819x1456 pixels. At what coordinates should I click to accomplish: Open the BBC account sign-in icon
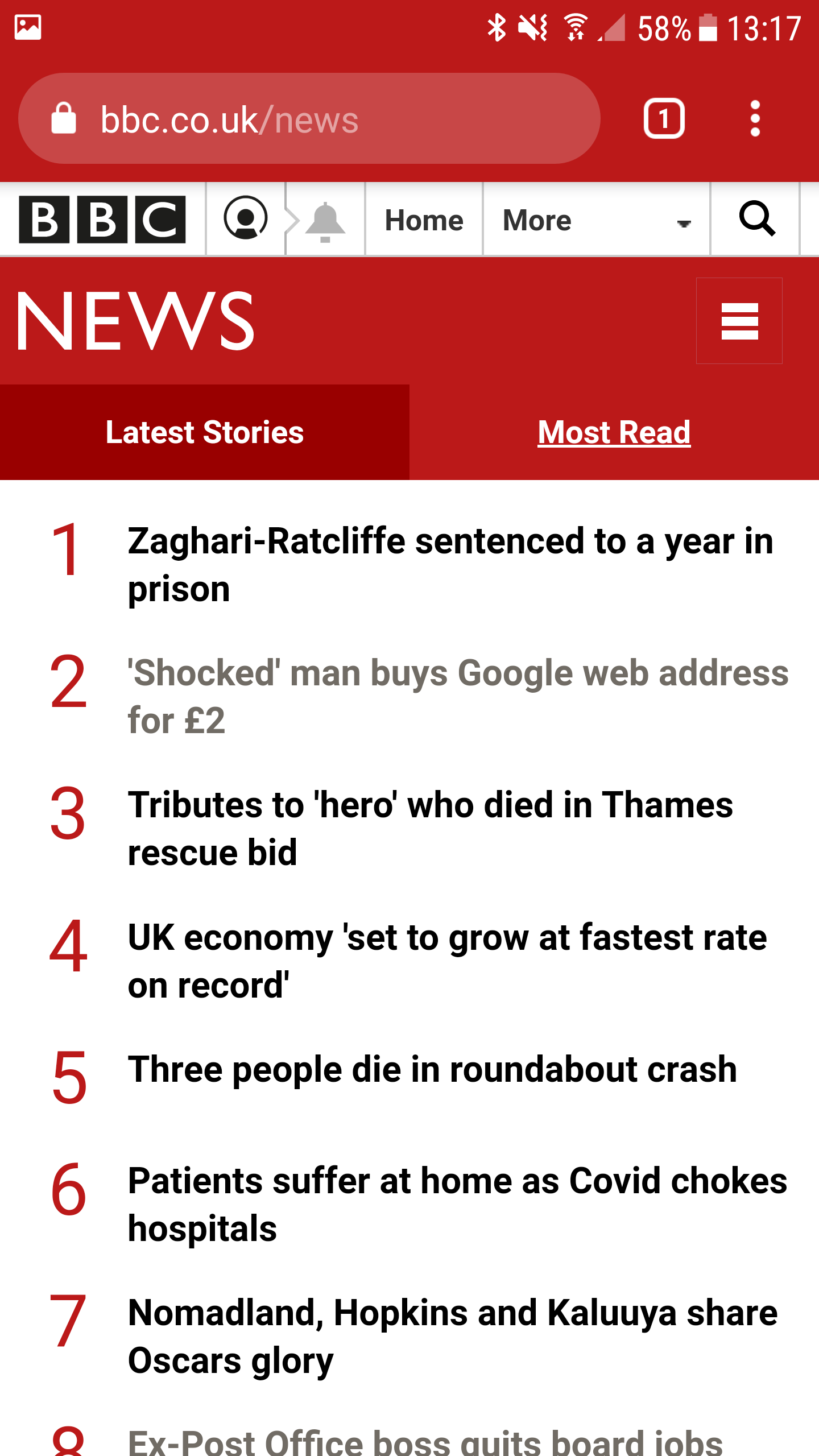pos(246,218)
